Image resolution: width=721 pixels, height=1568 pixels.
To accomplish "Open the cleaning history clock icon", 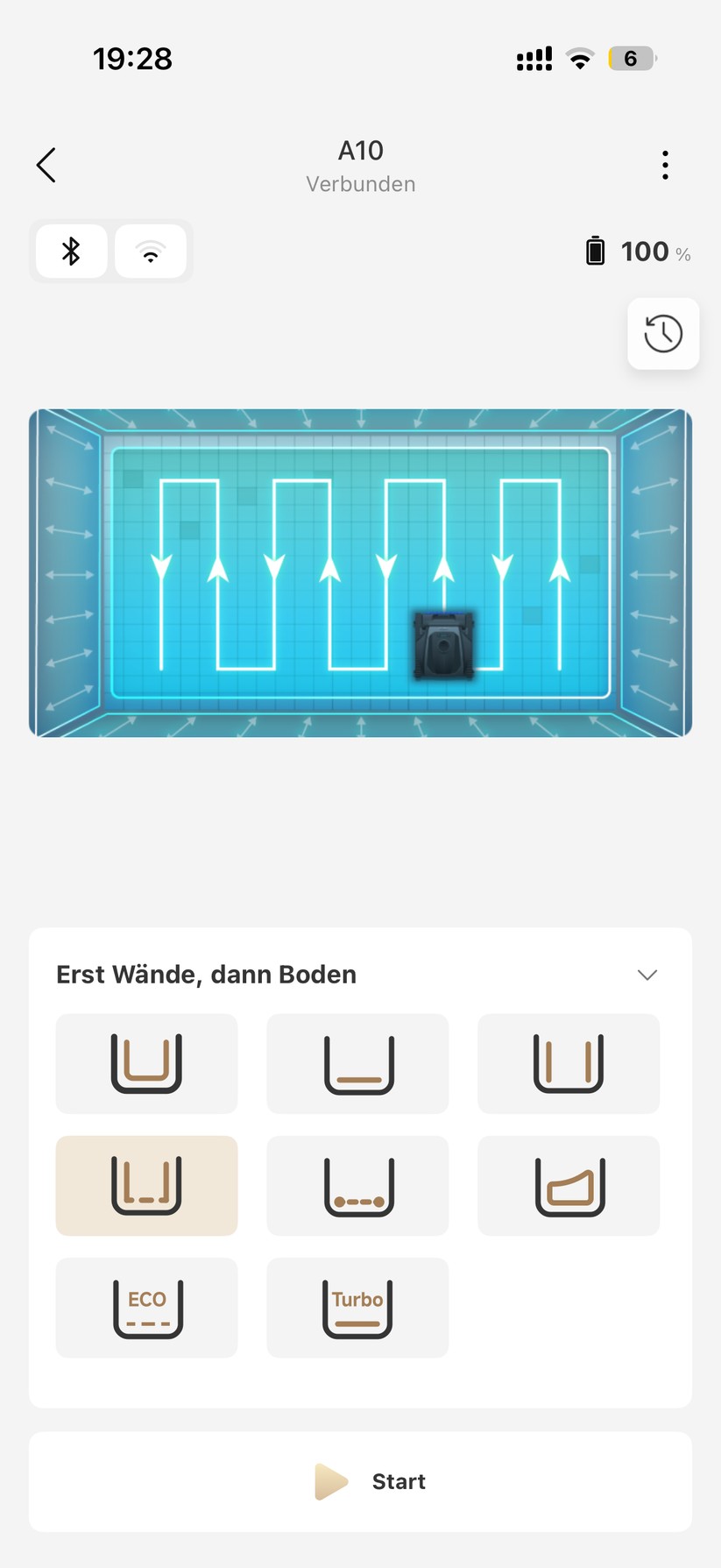I will pyautogui.click(x=663, y=334).
